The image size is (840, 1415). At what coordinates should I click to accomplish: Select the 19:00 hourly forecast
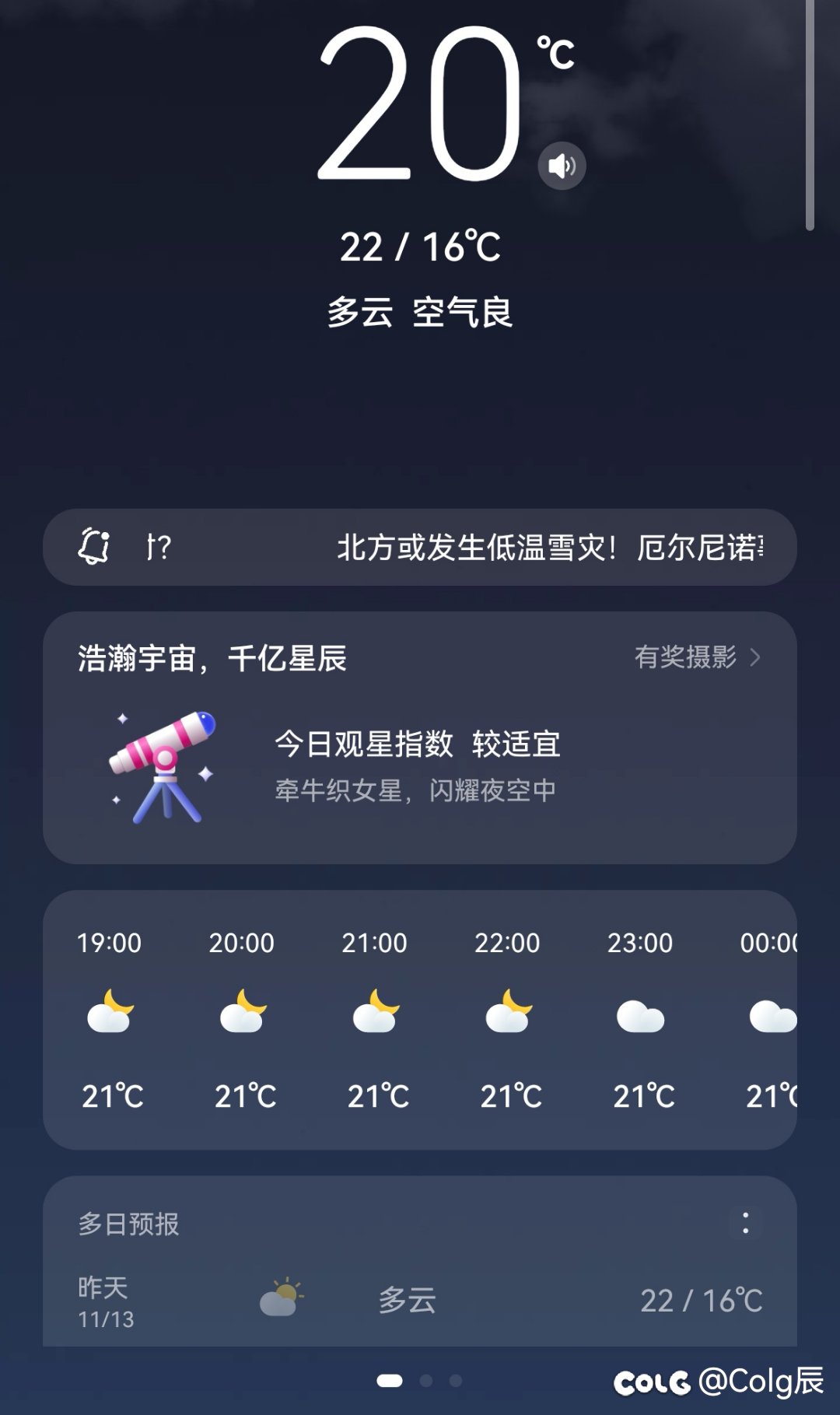[x=110, y=1019]
